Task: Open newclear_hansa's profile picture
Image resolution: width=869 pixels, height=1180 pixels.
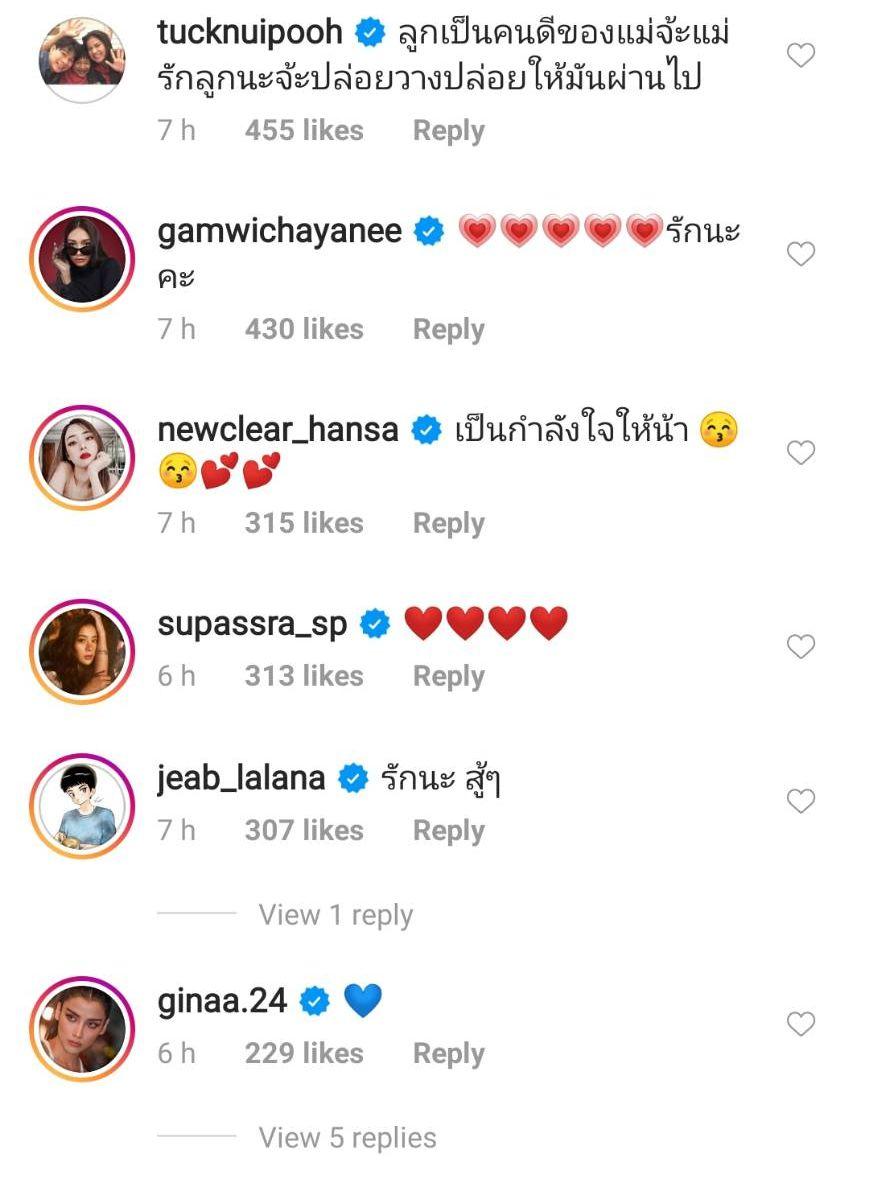Action: [83, 457]
